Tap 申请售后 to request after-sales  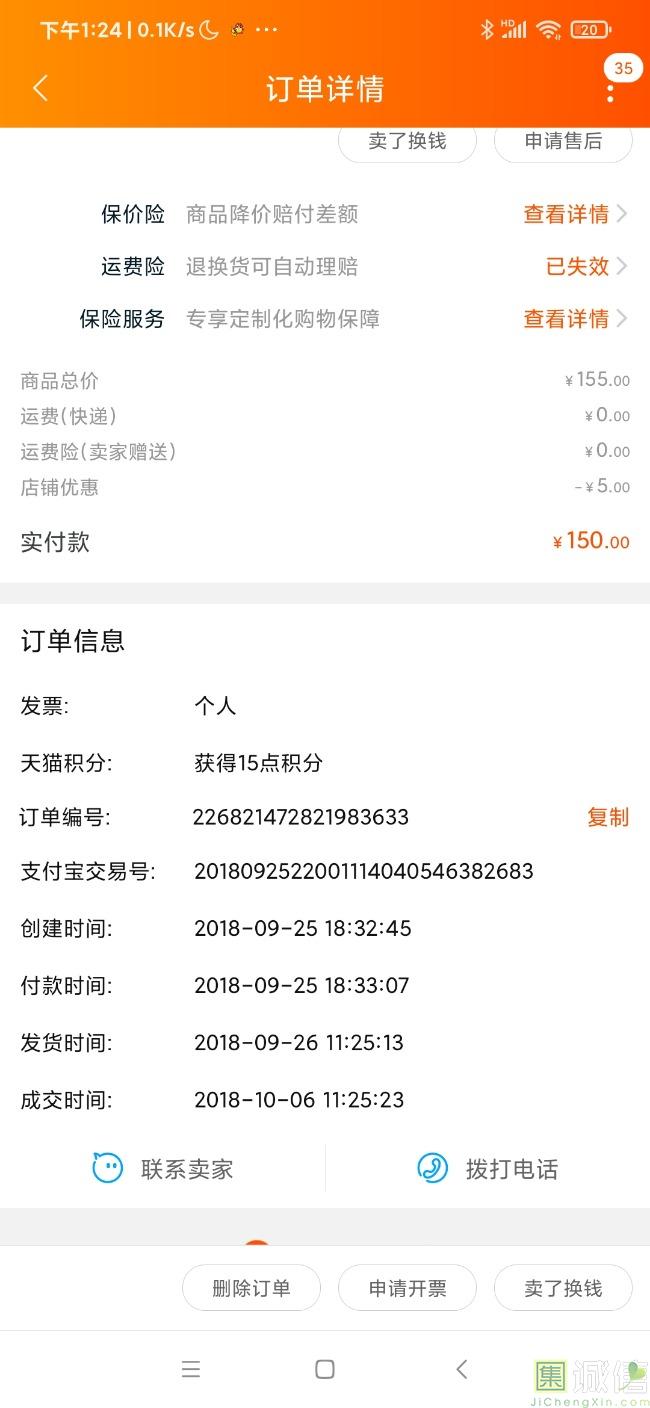point(563,141)
